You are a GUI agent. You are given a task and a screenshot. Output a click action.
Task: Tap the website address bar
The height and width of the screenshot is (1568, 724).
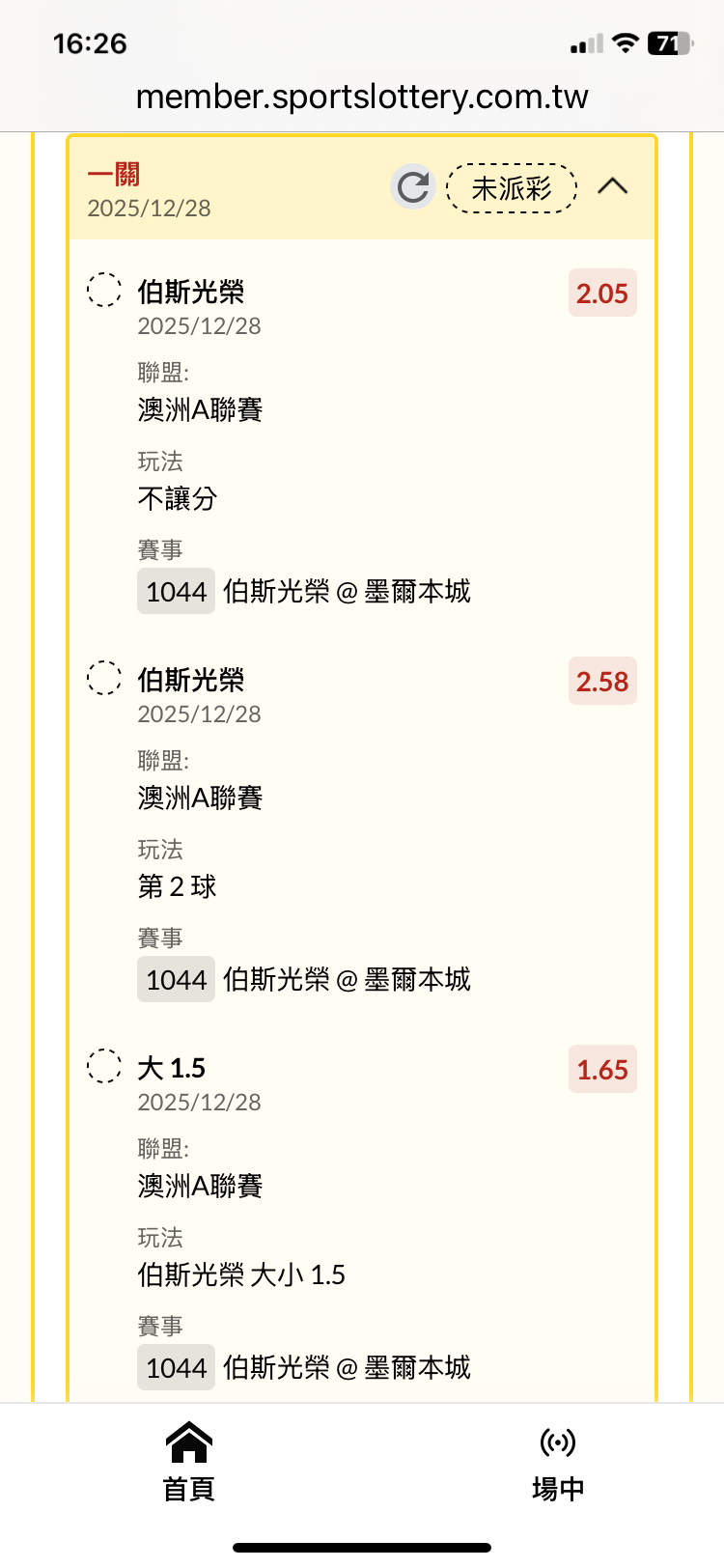(362, 97)
